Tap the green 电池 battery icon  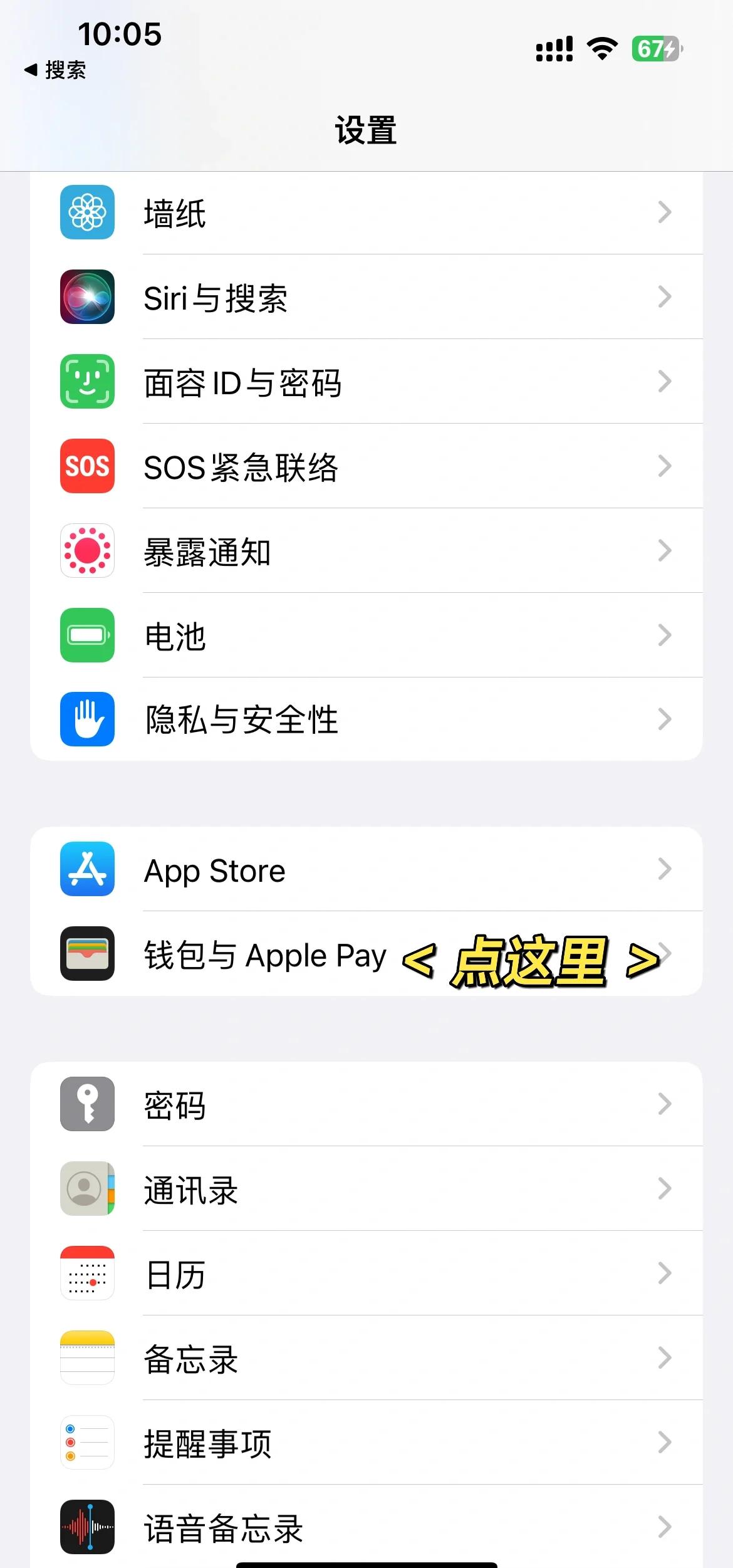pyautogui.click(x=86, y=635)
